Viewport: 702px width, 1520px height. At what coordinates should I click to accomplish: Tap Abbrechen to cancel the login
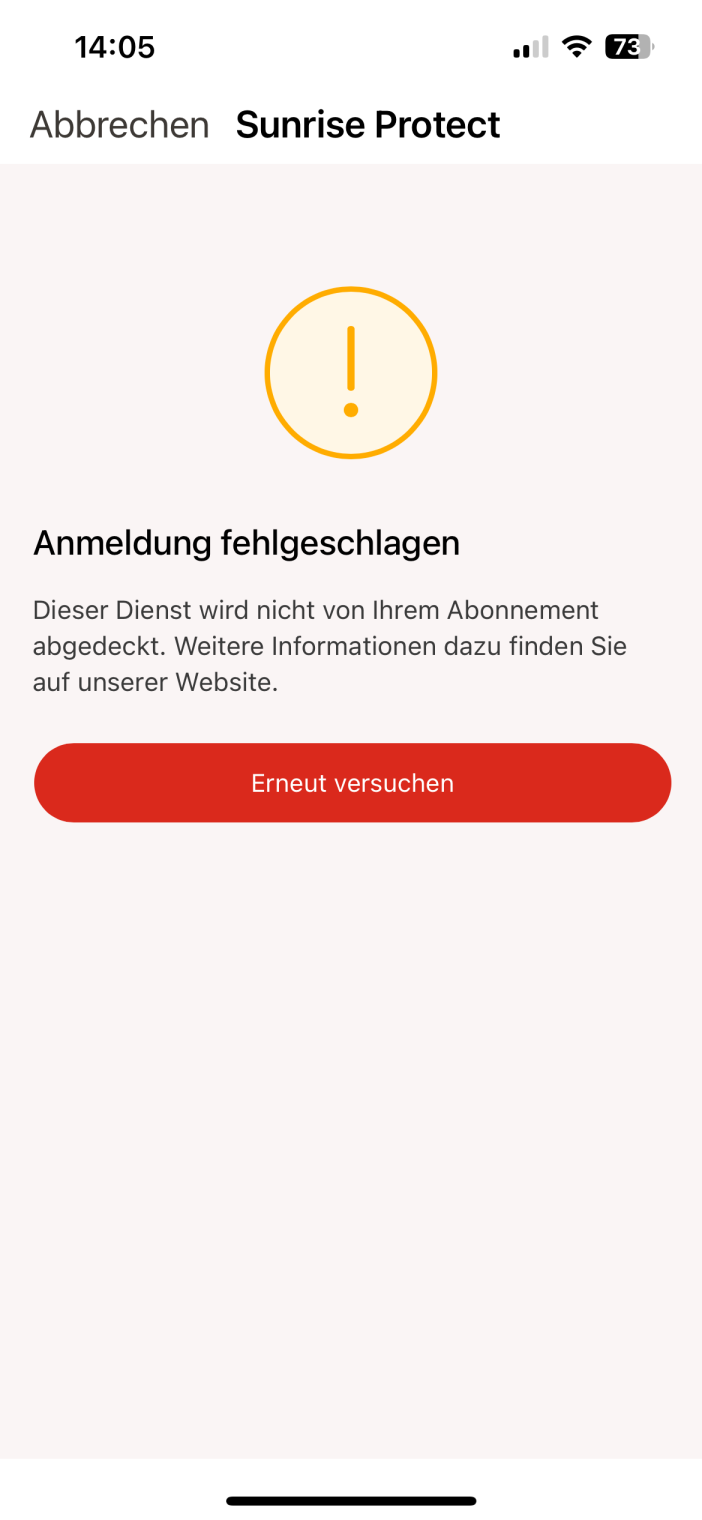tap(119, 125)
